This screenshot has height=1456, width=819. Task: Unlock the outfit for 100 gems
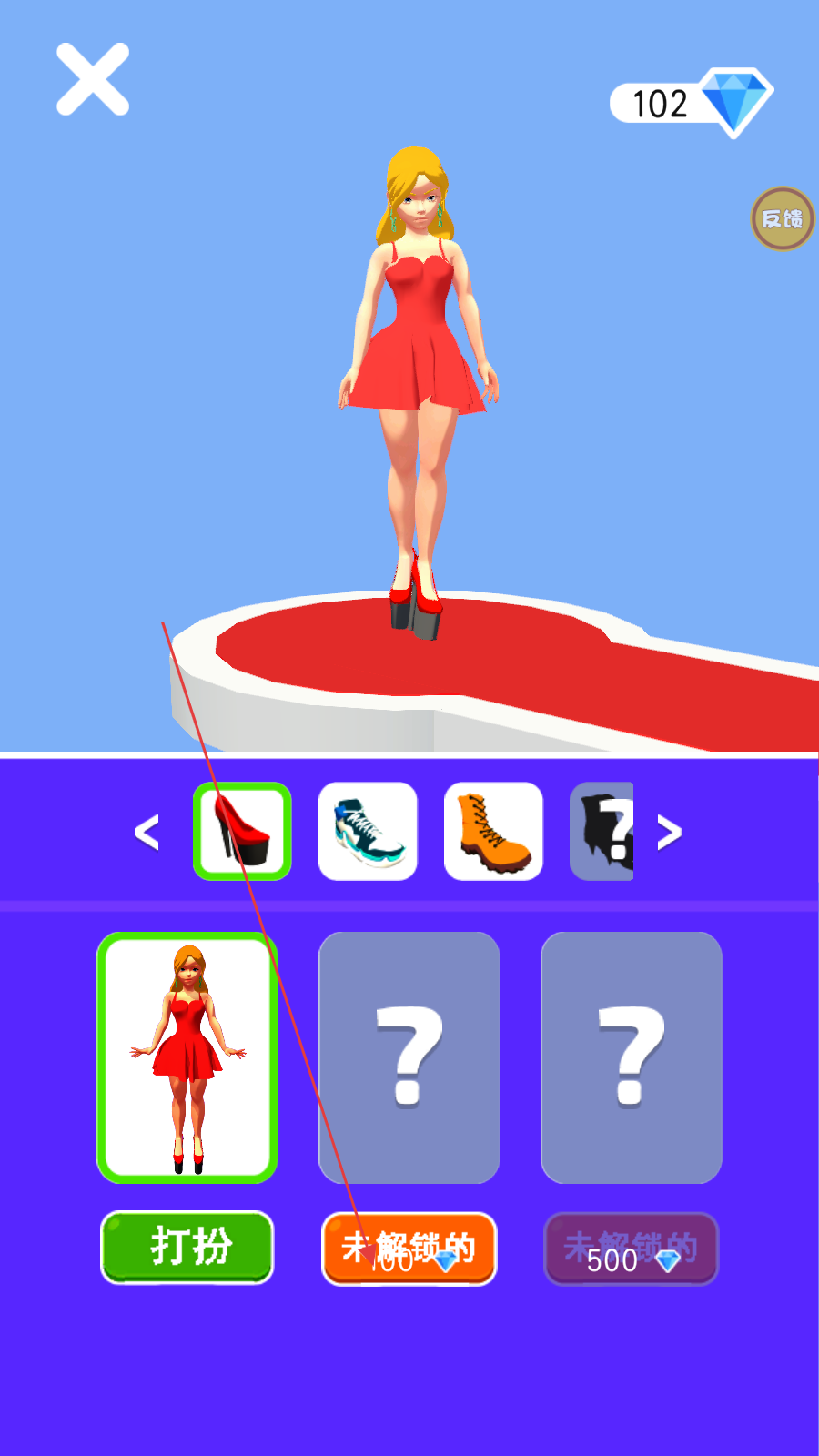(409, 1249)
